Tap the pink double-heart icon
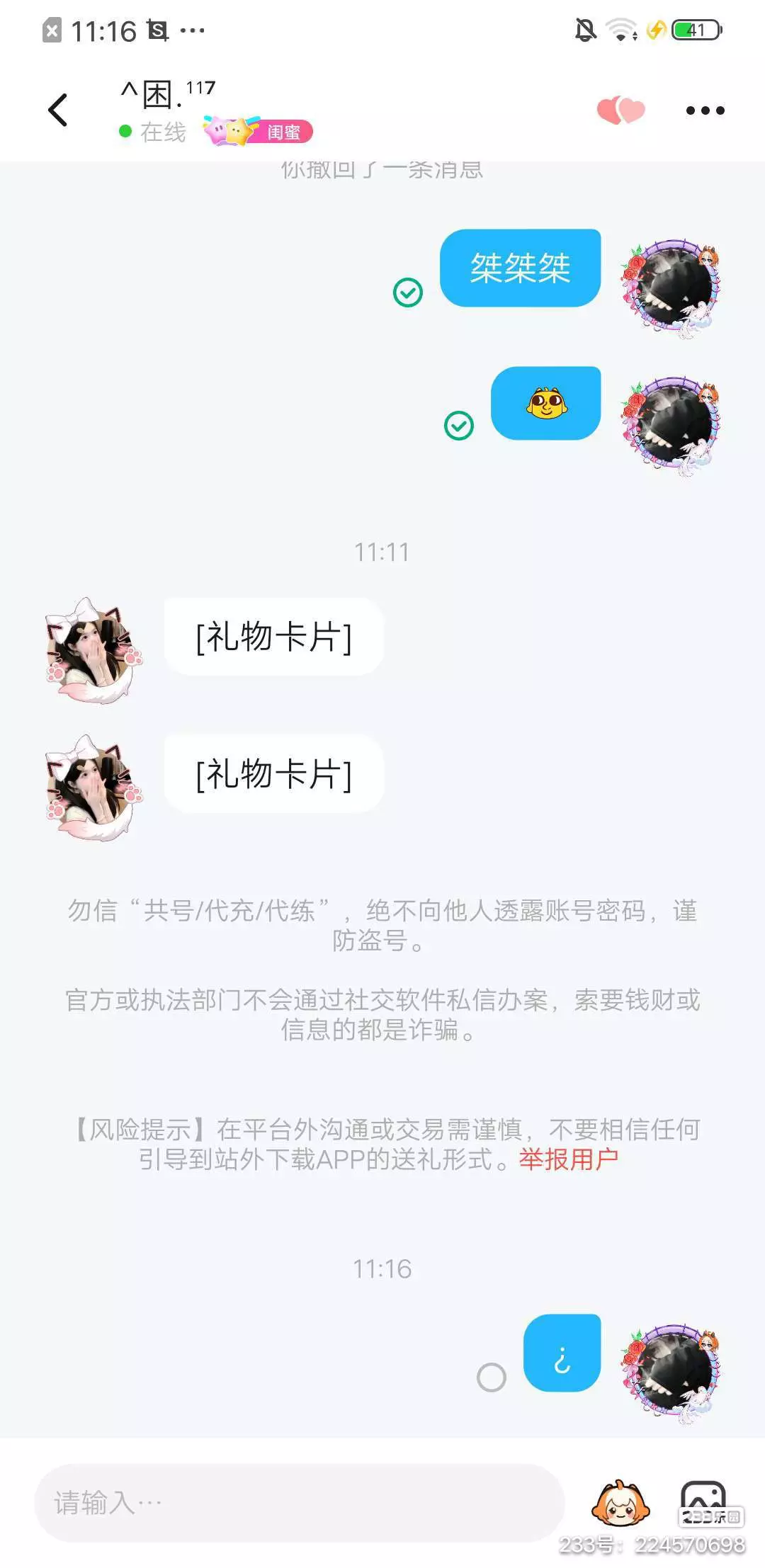765x1568 pixels. [620, 110]
